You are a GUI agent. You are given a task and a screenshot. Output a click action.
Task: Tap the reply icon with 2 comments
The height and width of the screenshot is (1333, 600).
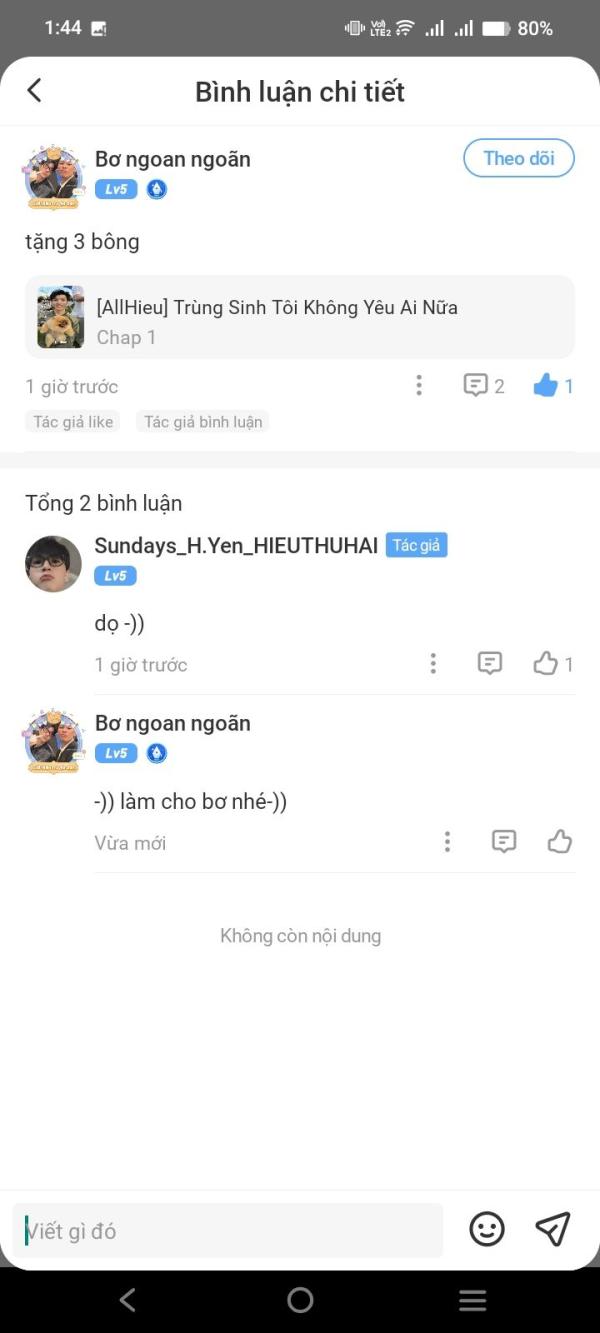click(x=483, y=385)
